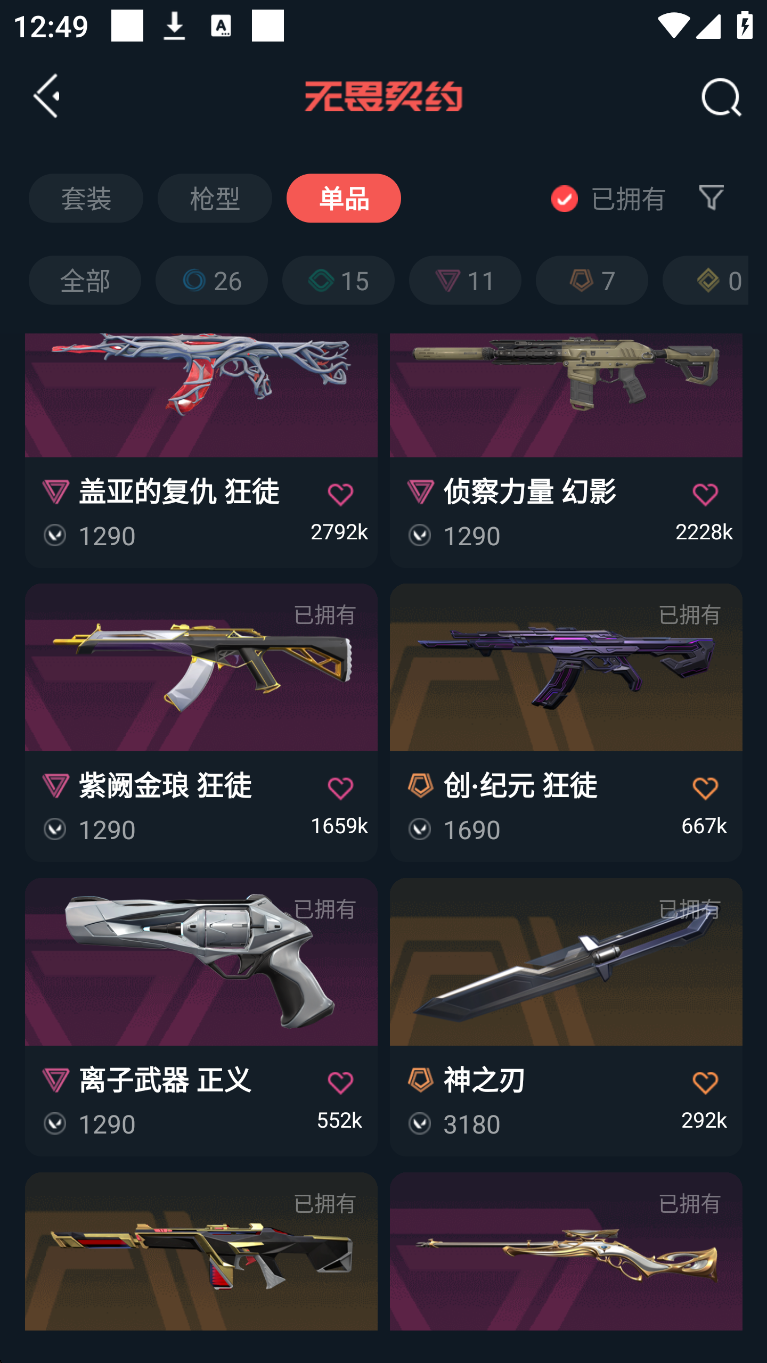
Task: Uncheck the 已拥有 checkbox
Action: pyautogui.click(x=564, y=198)
